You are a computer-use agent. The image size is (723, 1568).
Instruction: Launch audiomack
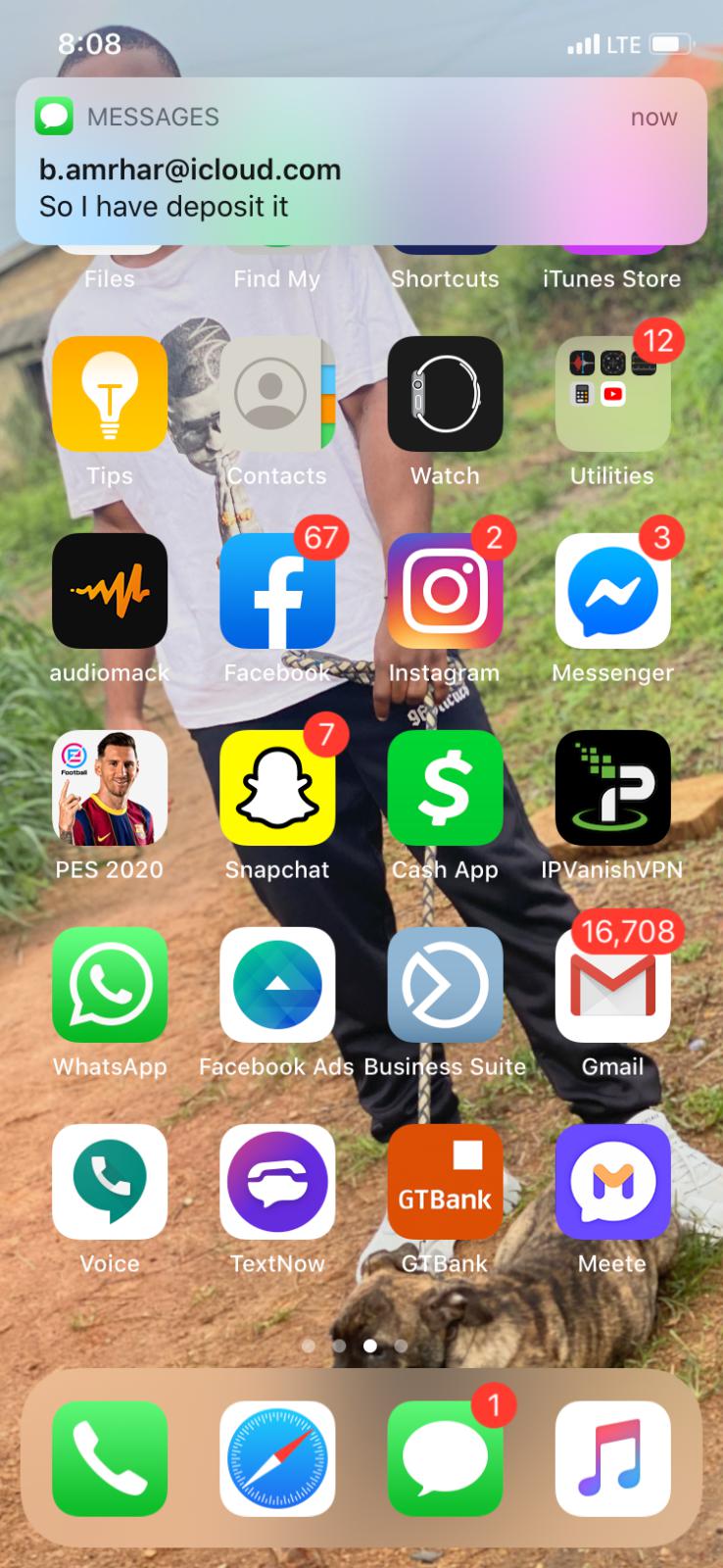110,591
